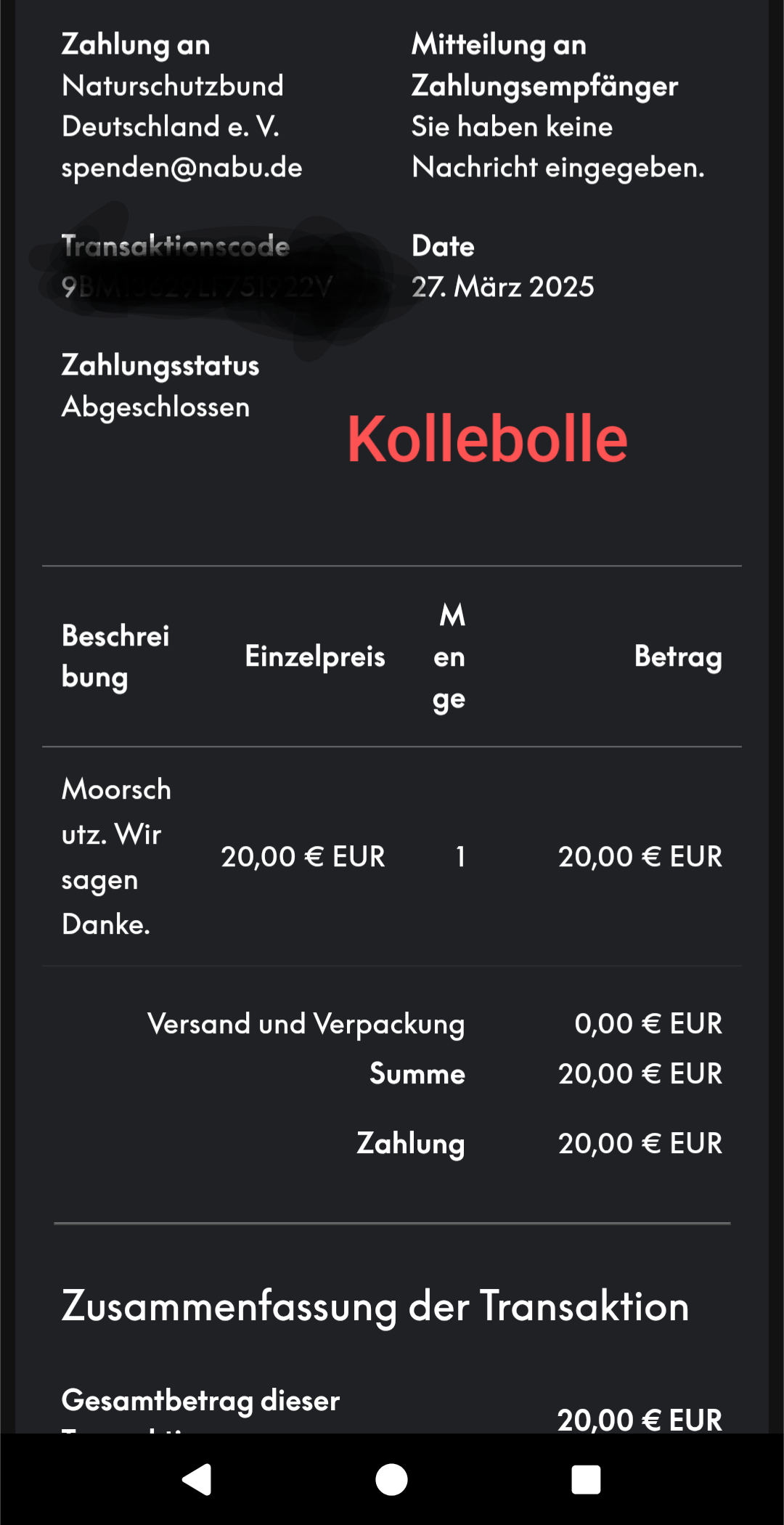Tap the home button in the navigation bar
The width and height of the screenshot is (784, 1525).
[391, 1479]
